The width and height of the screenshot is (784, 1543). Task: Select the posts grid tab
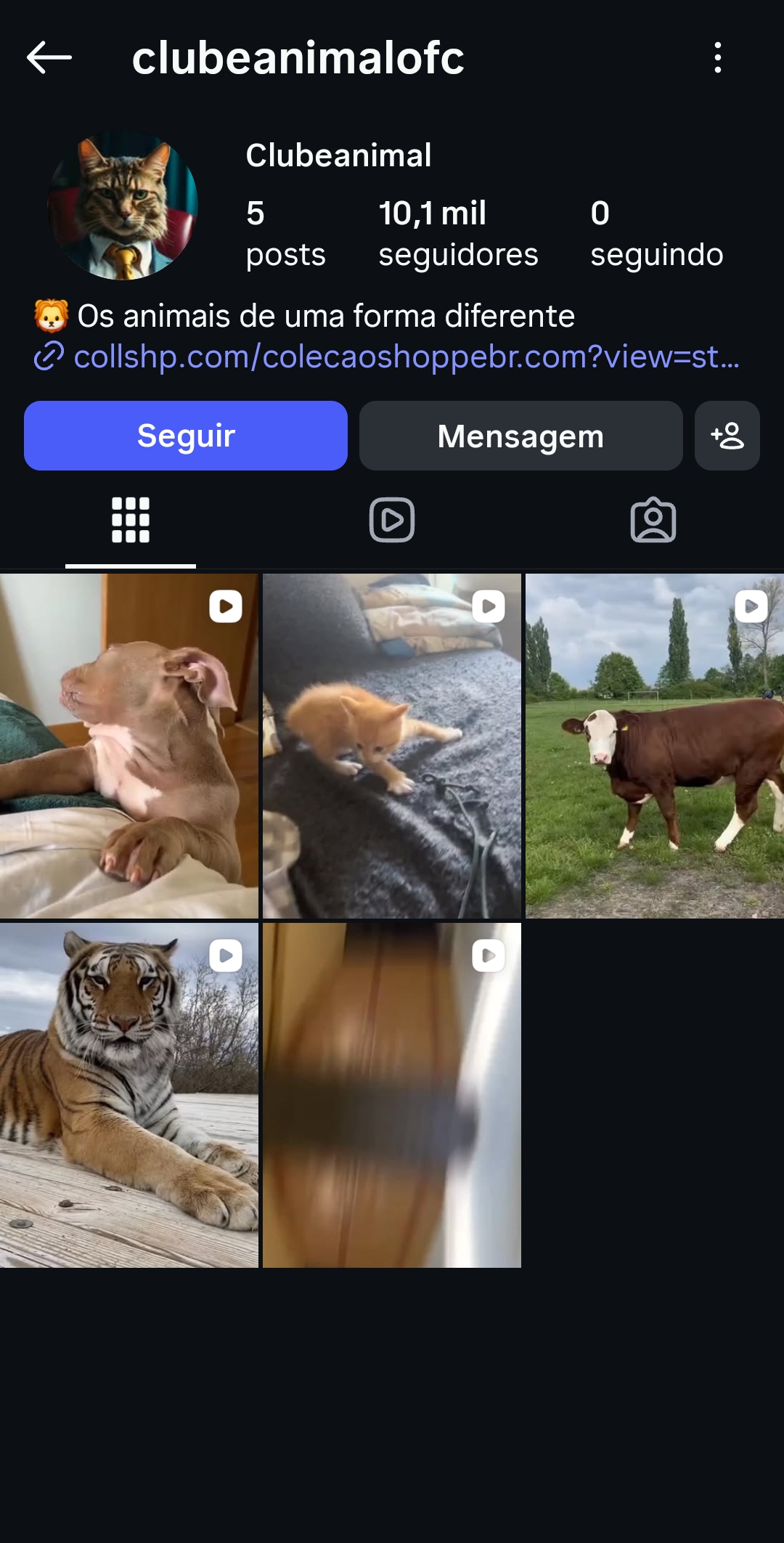tap(131, 520)
